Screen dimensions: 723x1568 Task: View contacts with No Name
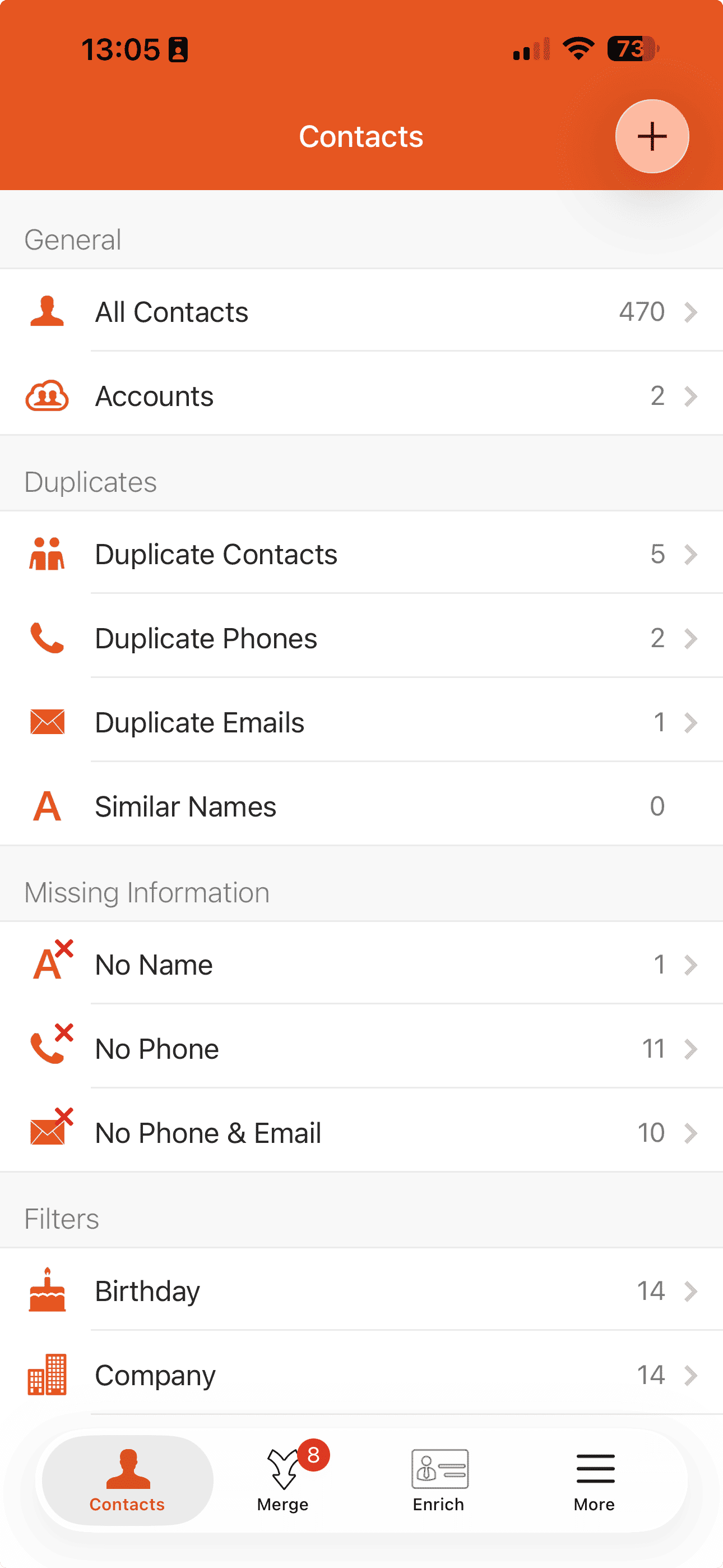(361, 964)
